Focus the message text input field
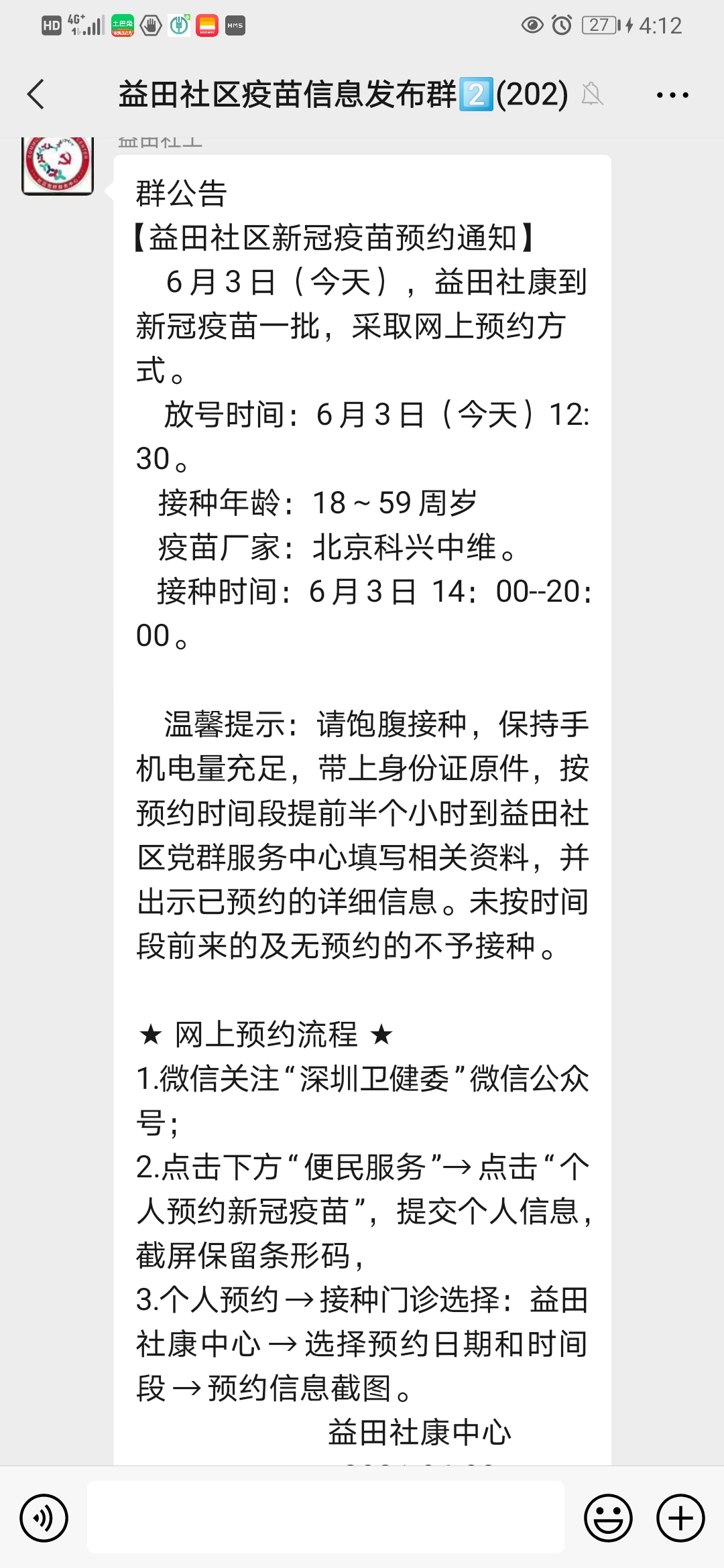The height and width of the screenshot is (1568, 724). point(326,1517)
